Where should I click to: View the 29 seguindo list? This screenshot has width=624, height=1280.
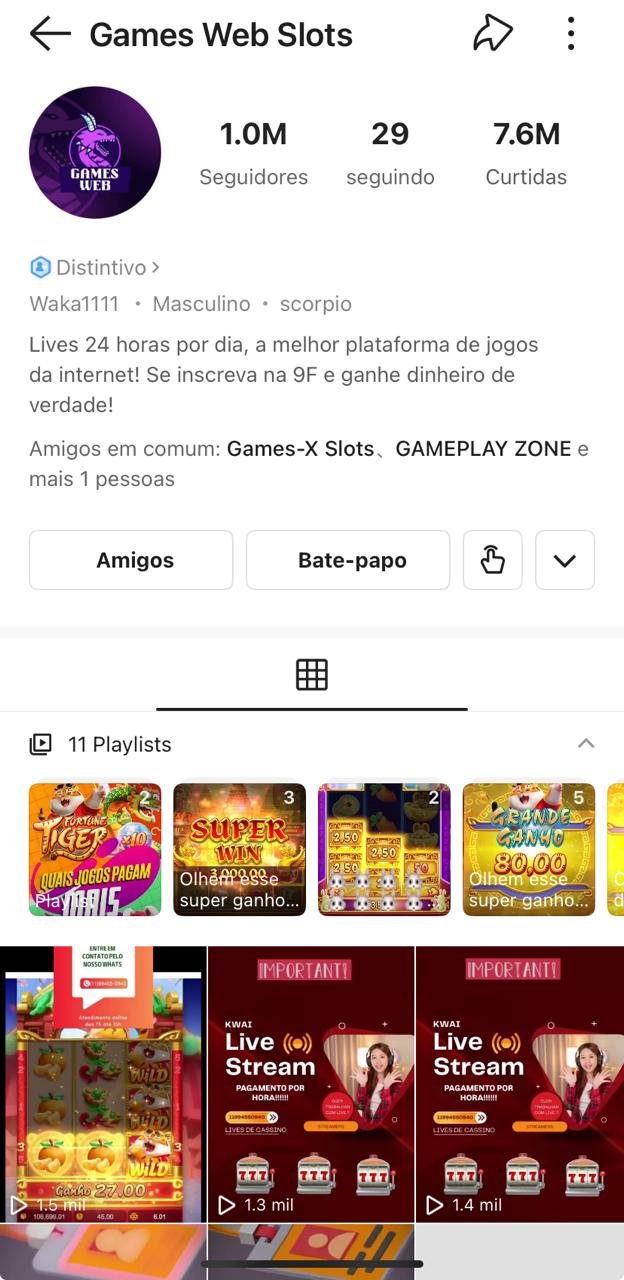coord(390,153)
